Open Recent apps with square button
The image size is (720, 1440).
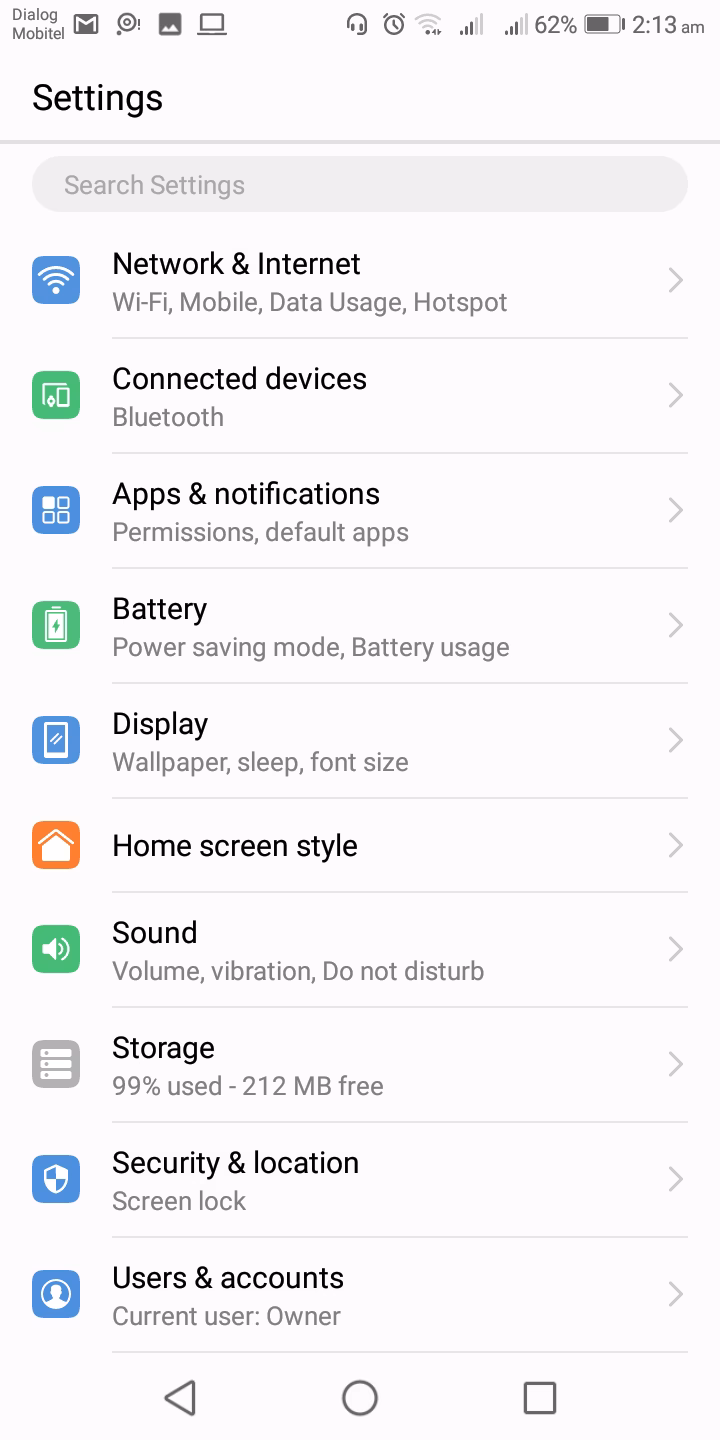tap(539, 1397)
